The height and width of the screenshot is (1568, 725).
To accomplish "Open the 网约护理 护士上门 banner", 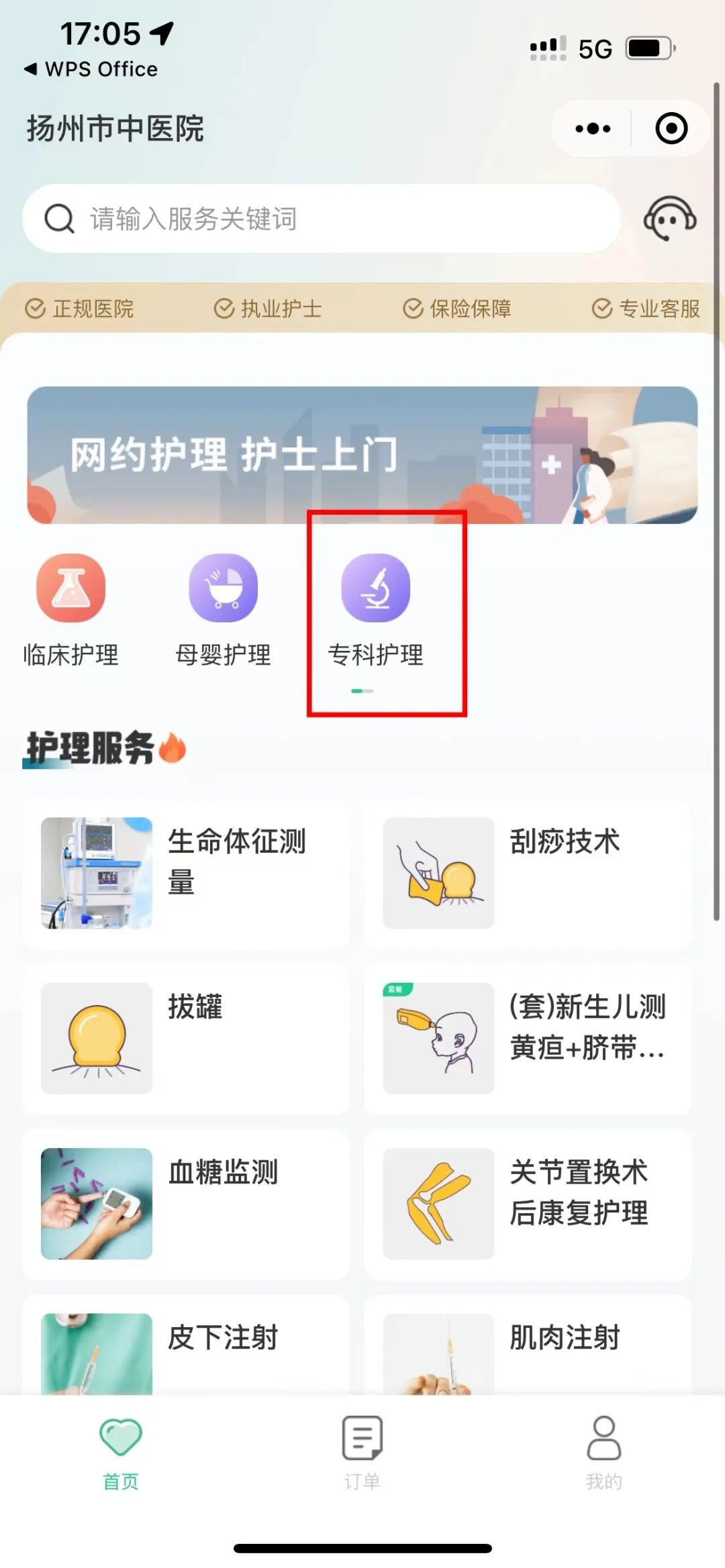I will click(x=362, y=455).
